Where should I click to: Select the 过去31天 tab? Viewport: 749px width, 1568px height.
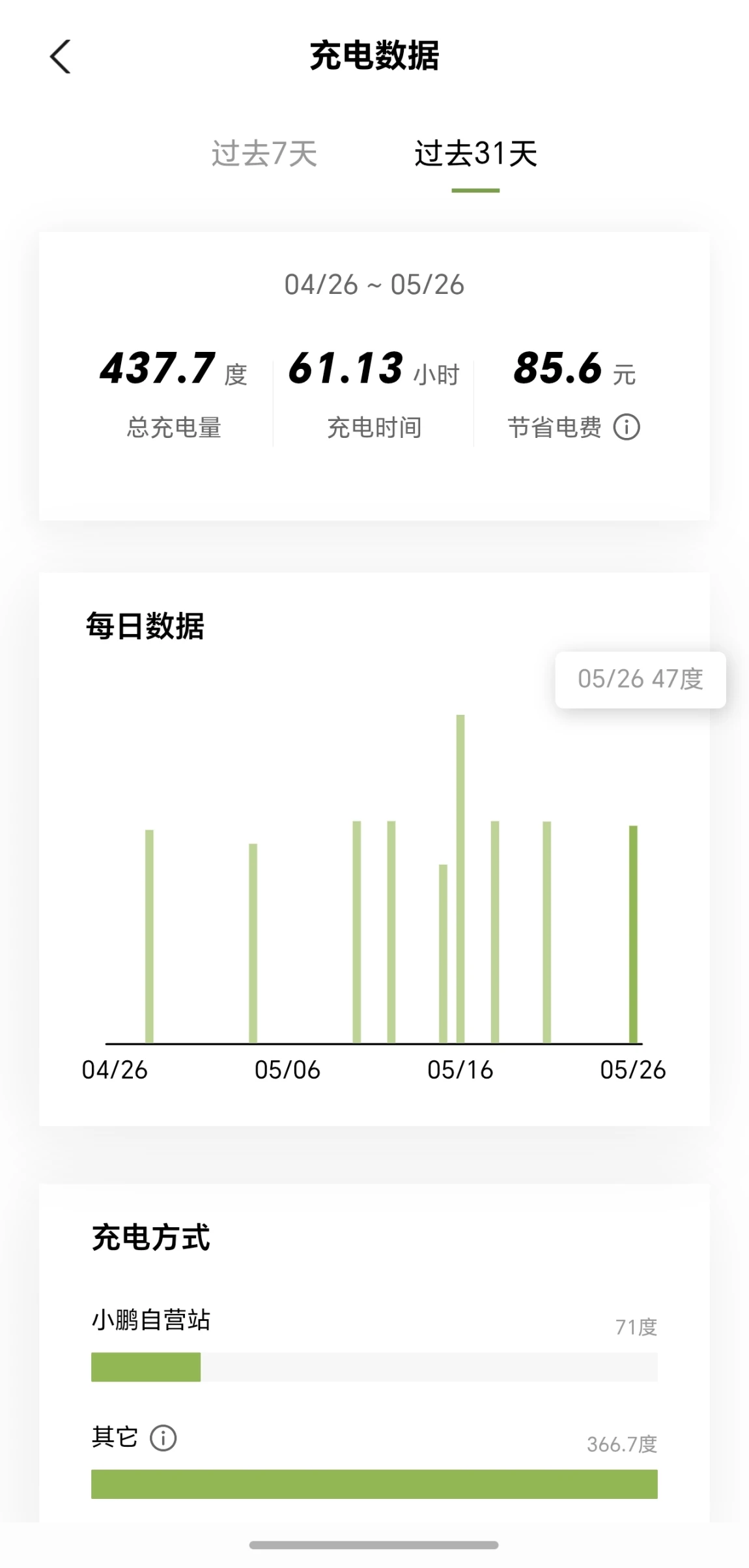click(475, 154)
